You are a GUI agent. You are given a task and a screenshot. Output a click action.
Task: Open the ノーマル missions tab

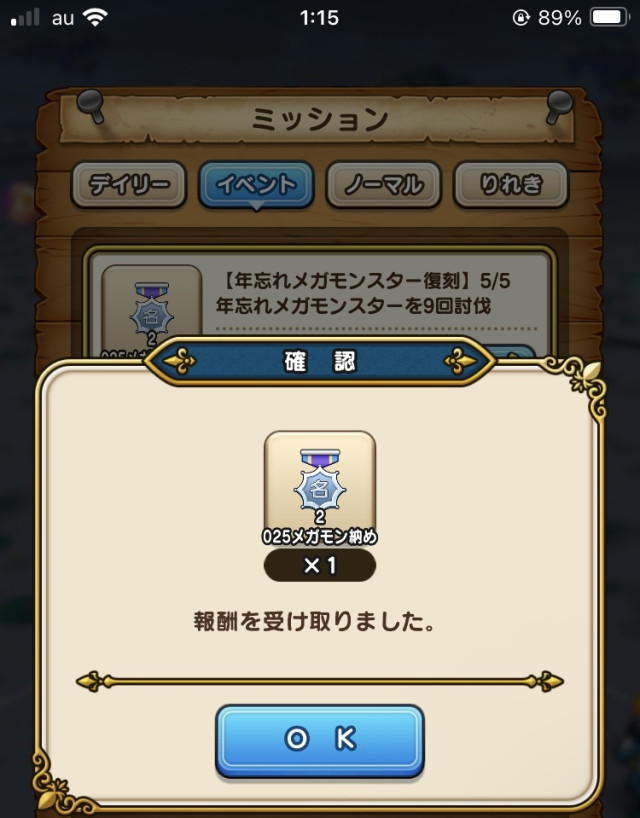383,185
